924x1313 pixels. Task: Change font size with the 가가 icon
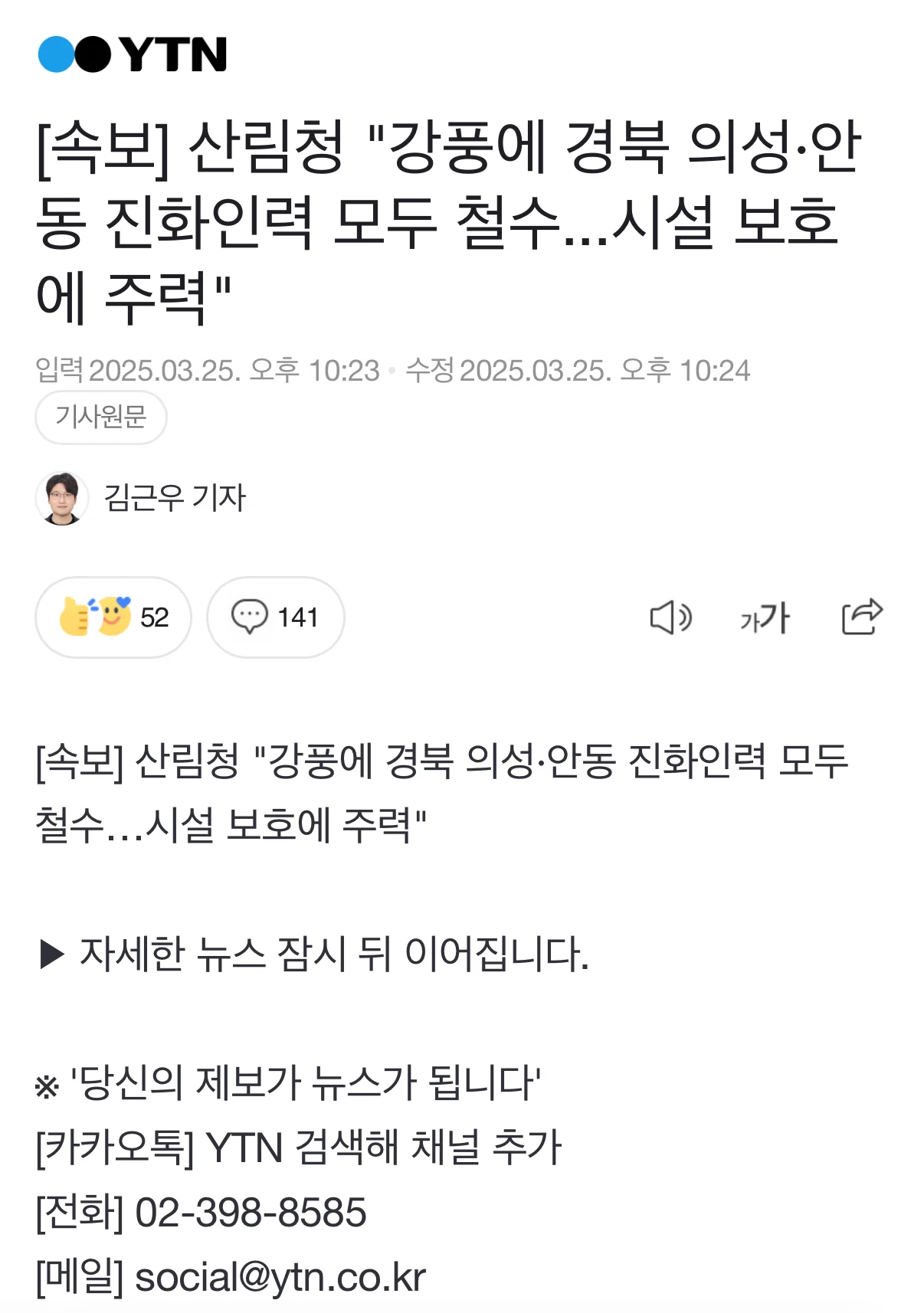765,617
